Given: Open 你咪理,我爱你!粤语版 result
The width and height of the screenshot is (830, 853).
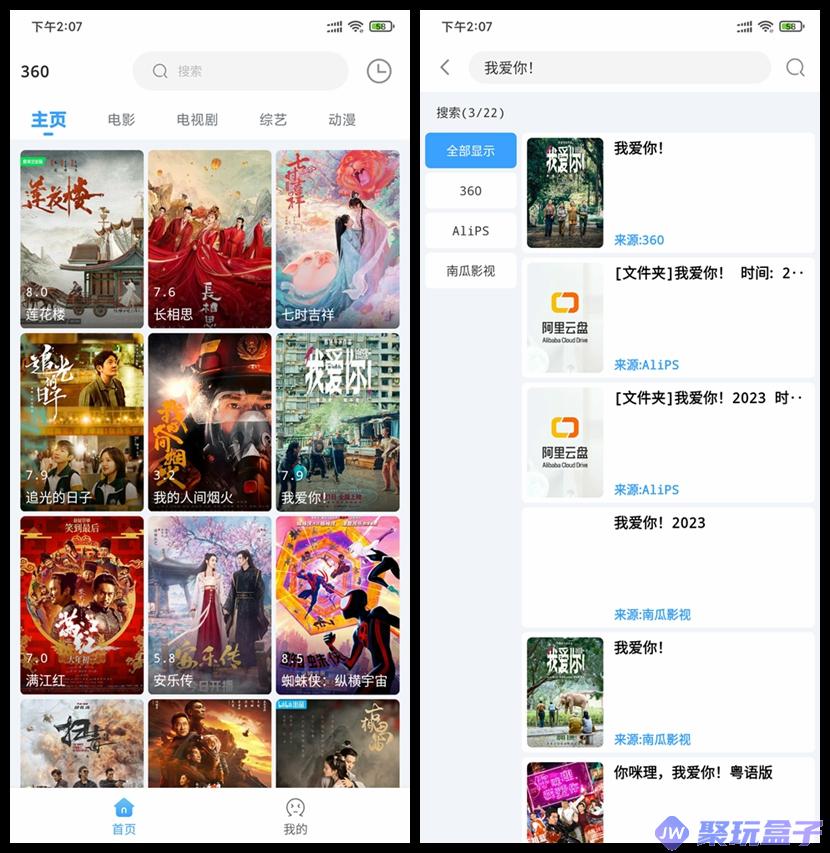Looking at the screenshot, I should click(668, 800).
